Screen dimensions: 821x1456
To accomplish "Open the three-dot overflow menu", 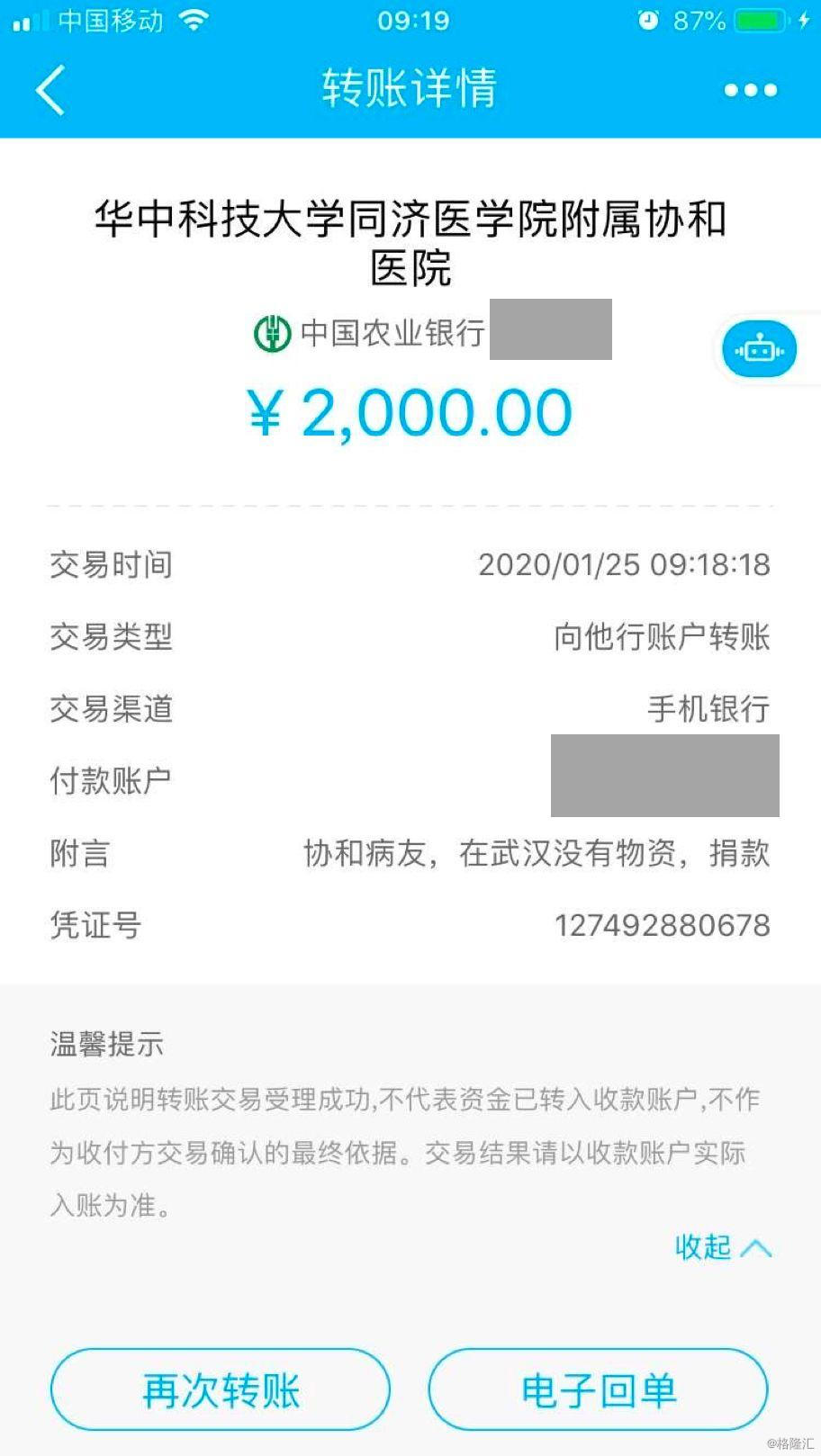I will pos(750,90).
